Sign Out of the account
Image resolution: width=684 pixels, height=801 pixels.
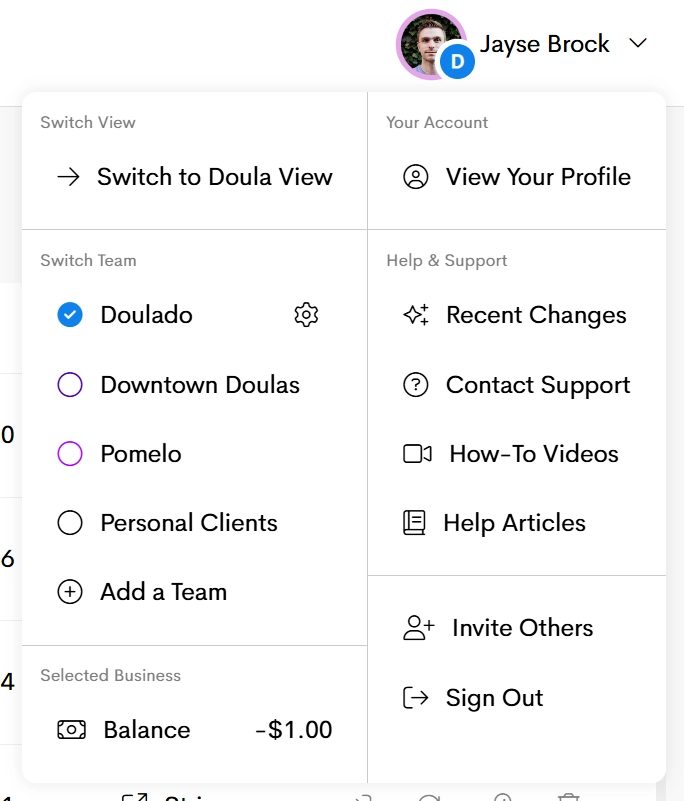coord(473,698)
